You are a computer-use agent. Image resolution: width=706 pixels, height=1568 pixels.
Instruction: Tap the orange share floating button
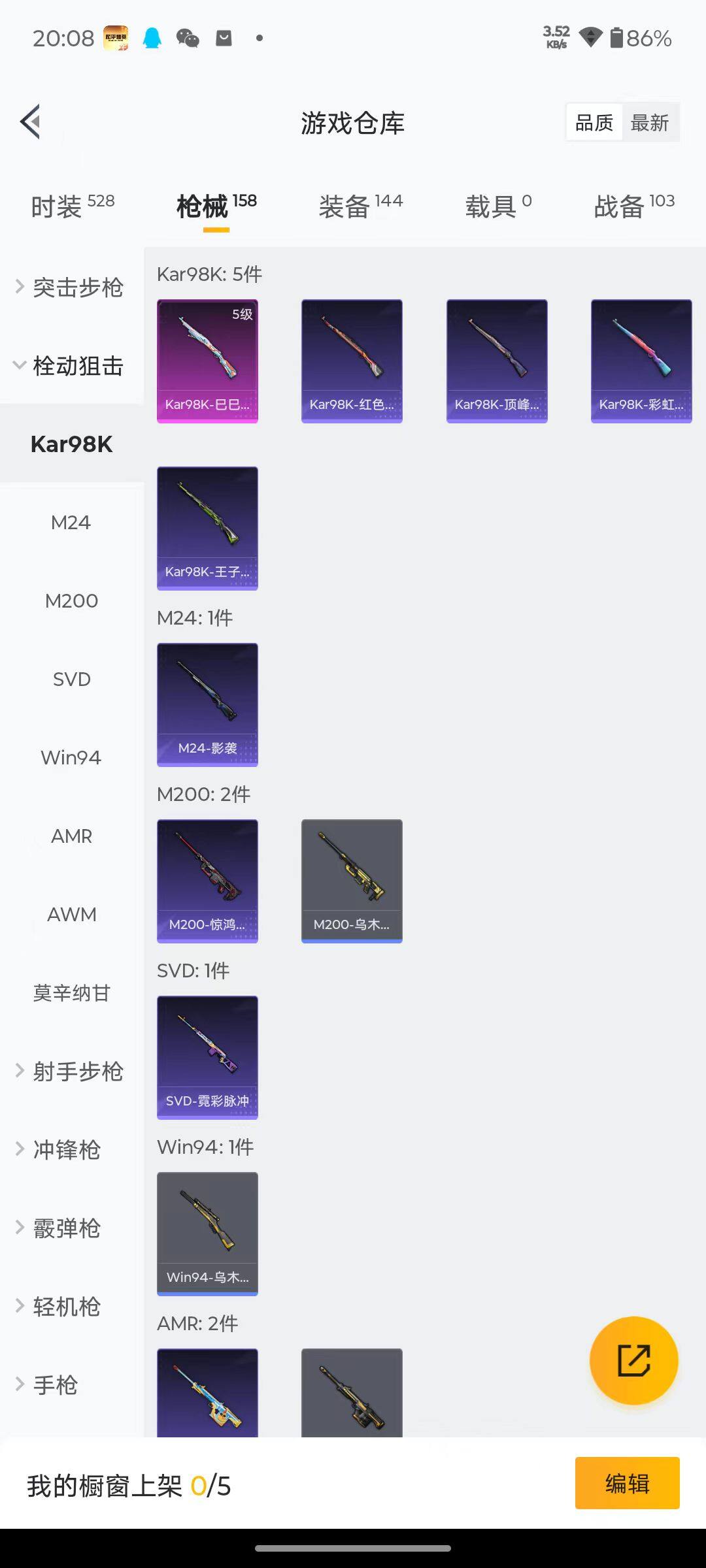coord(633,1360)
